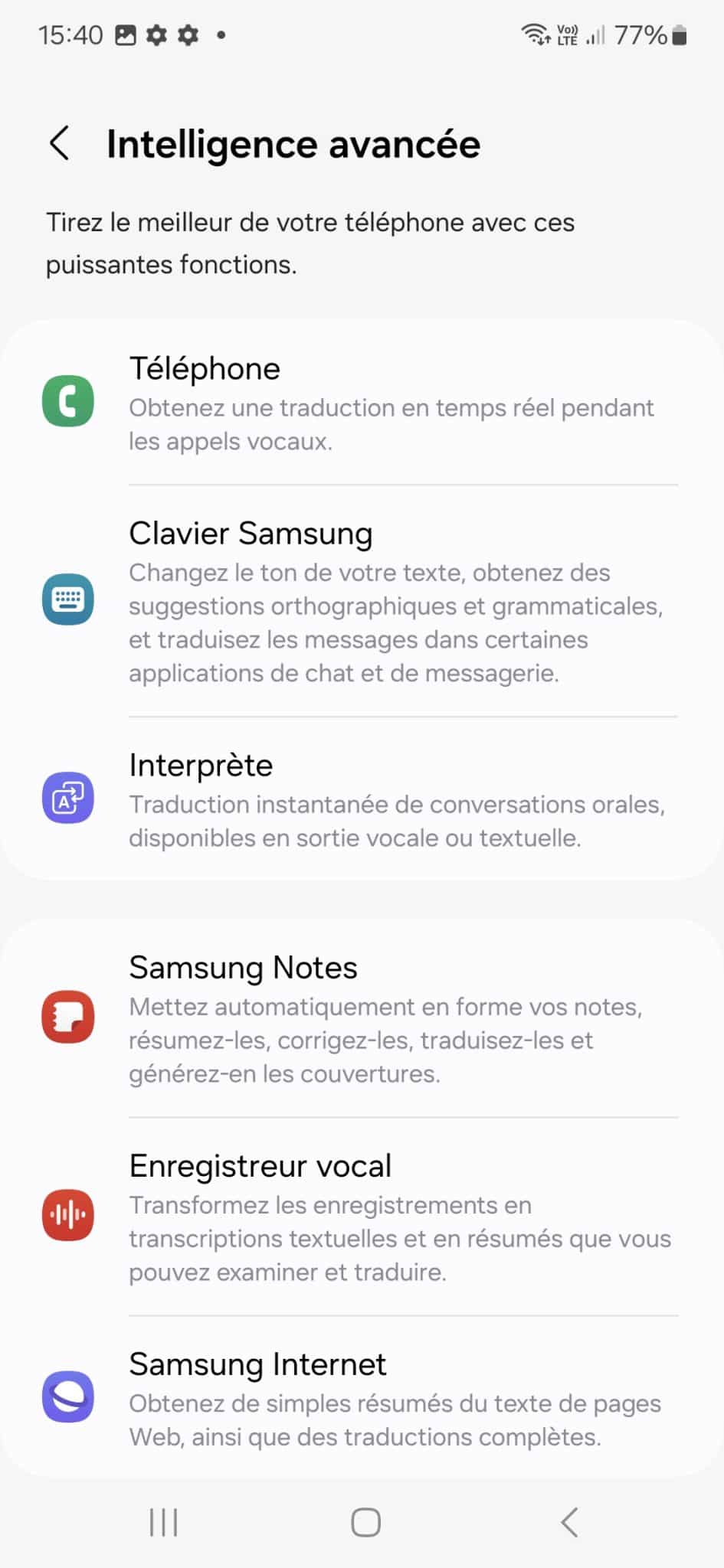Open Enregistreur vocal settings
The height and width of the screenshot is (1568, 724).
point(362,1216)
